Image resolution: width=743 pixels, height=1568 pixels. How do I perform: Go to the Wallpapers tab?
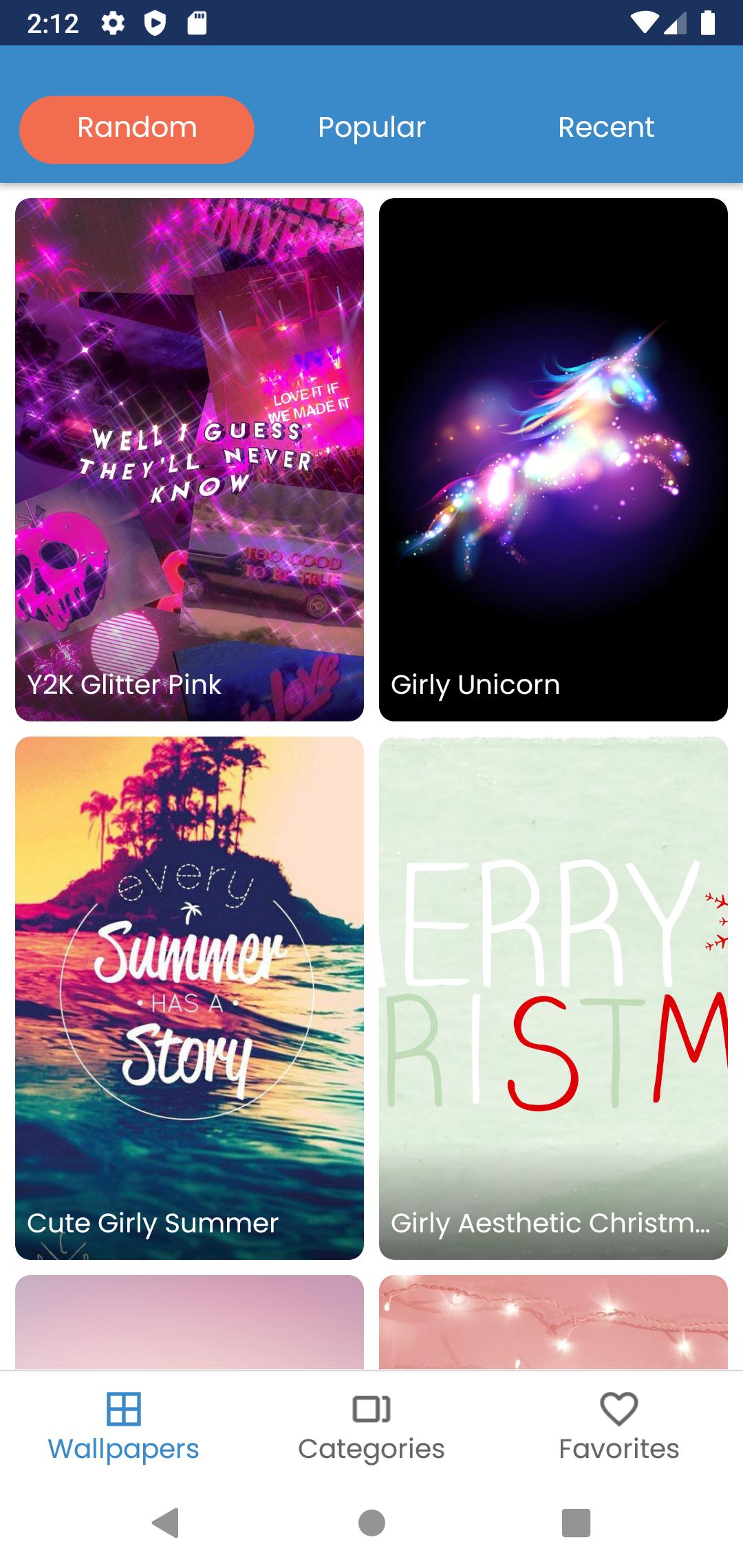pyautogui.click(x=124, y=1426)
